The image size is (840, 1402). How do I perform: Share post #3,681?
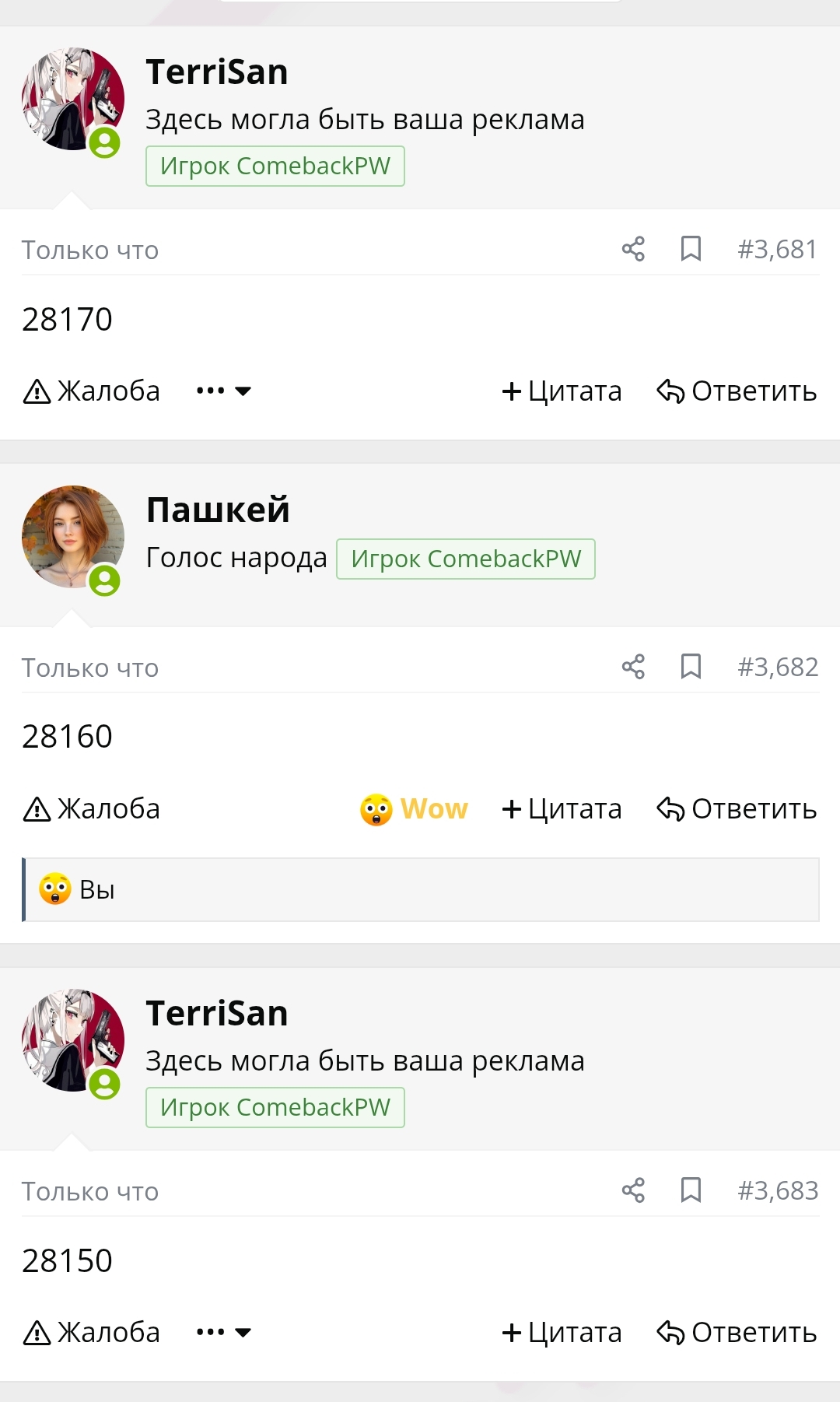(x=633, y=249)
